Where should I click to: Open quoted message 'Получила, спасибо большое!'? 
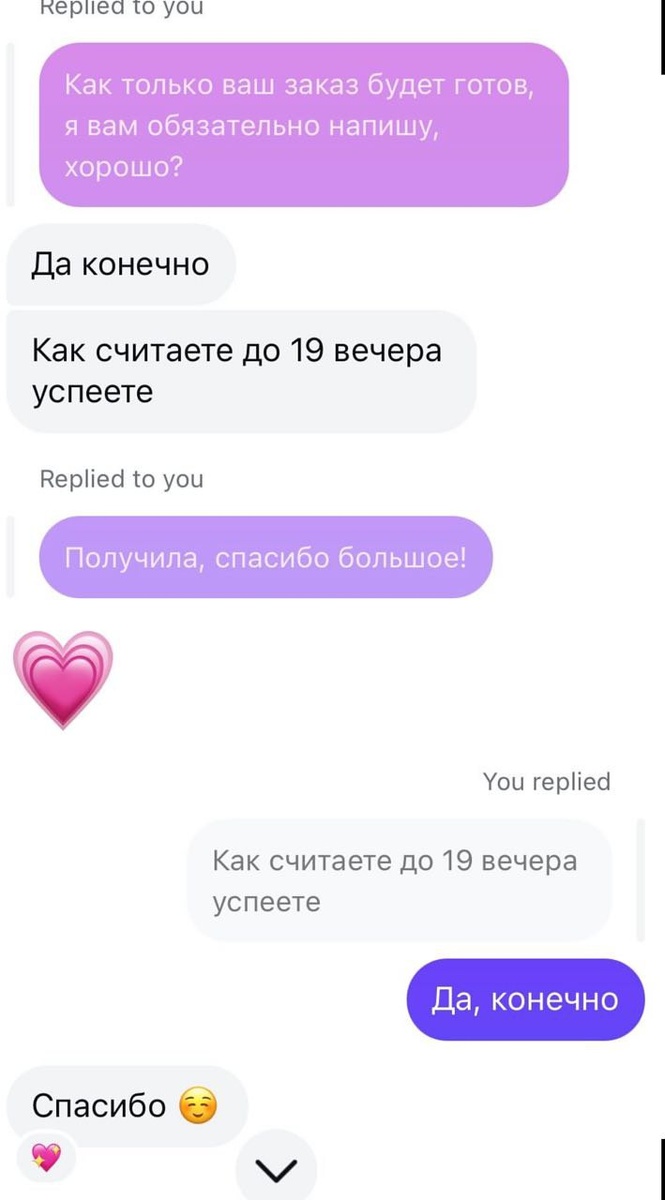(265, 557)
